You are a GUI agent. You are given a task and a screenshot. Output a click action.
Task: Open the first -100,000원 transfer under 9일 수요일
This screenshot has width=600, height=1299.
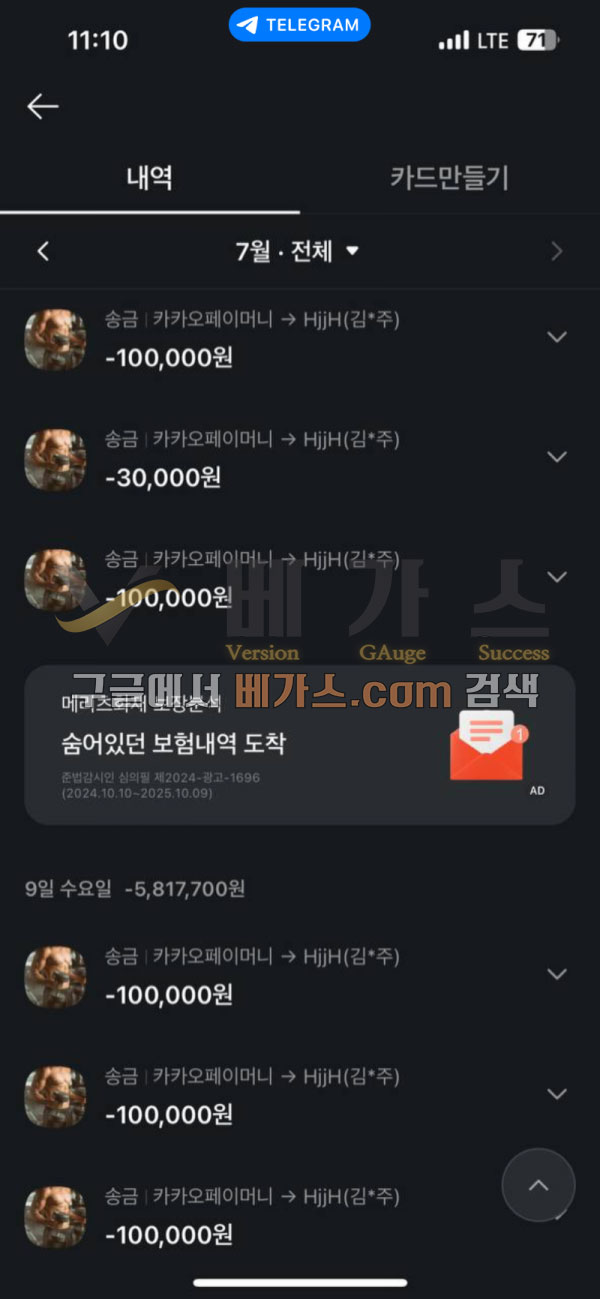click(250, 975)
